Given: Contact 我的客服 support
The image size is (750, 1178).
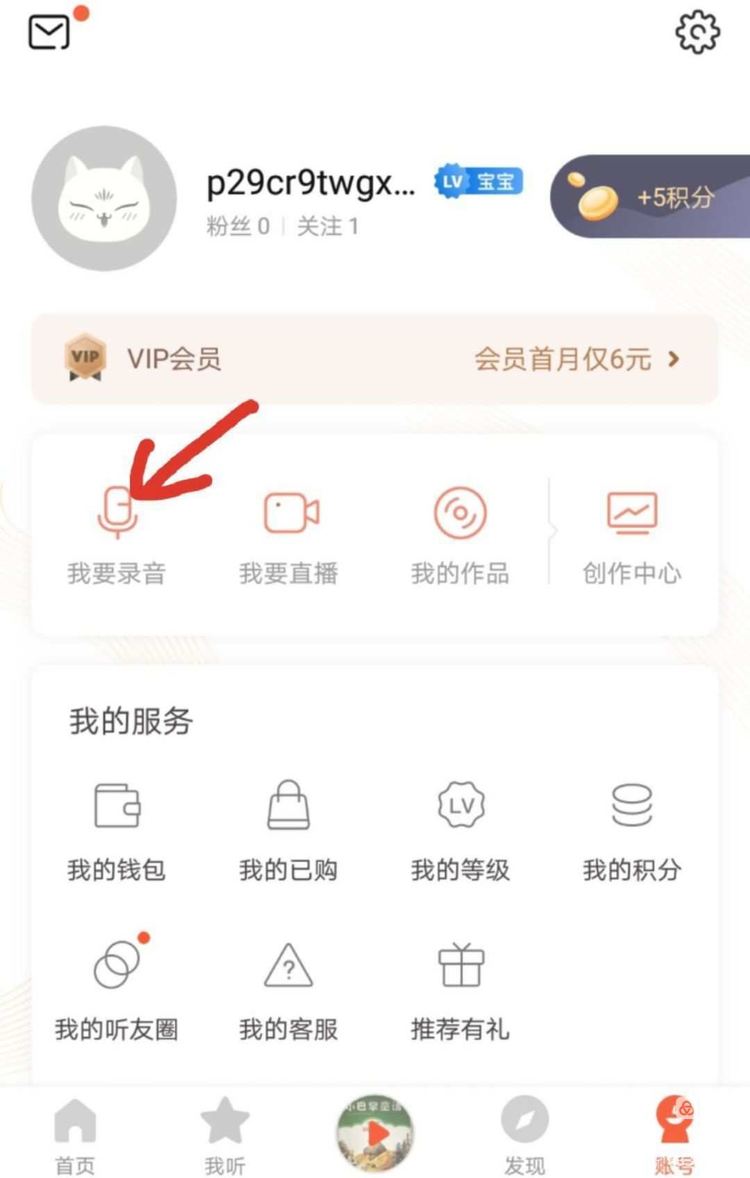Looking at the screenshot, I should pyautogui.click(x=289, y=988).
